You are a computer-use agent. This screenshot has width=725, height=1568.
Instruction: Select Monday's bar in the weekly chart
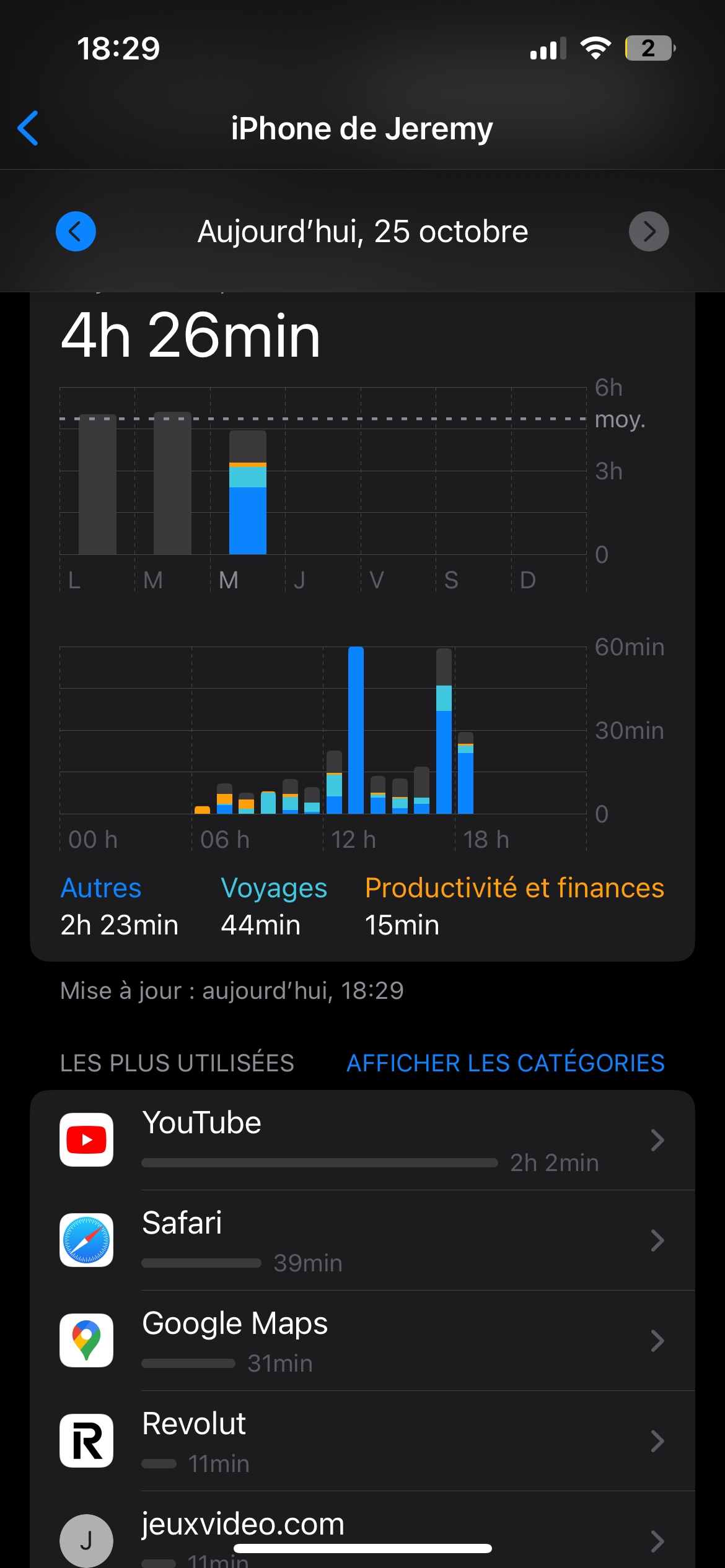point(97,484)
